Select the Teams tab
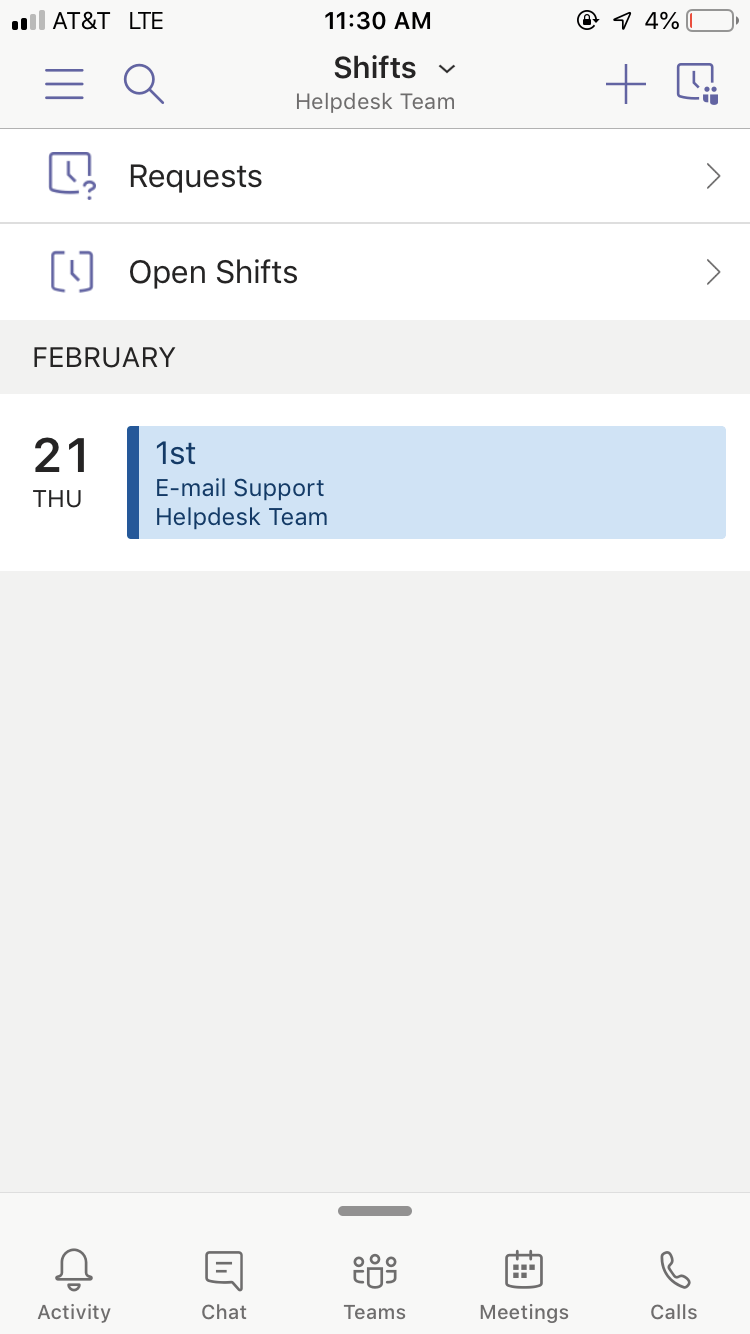 tap(375, 1284)
